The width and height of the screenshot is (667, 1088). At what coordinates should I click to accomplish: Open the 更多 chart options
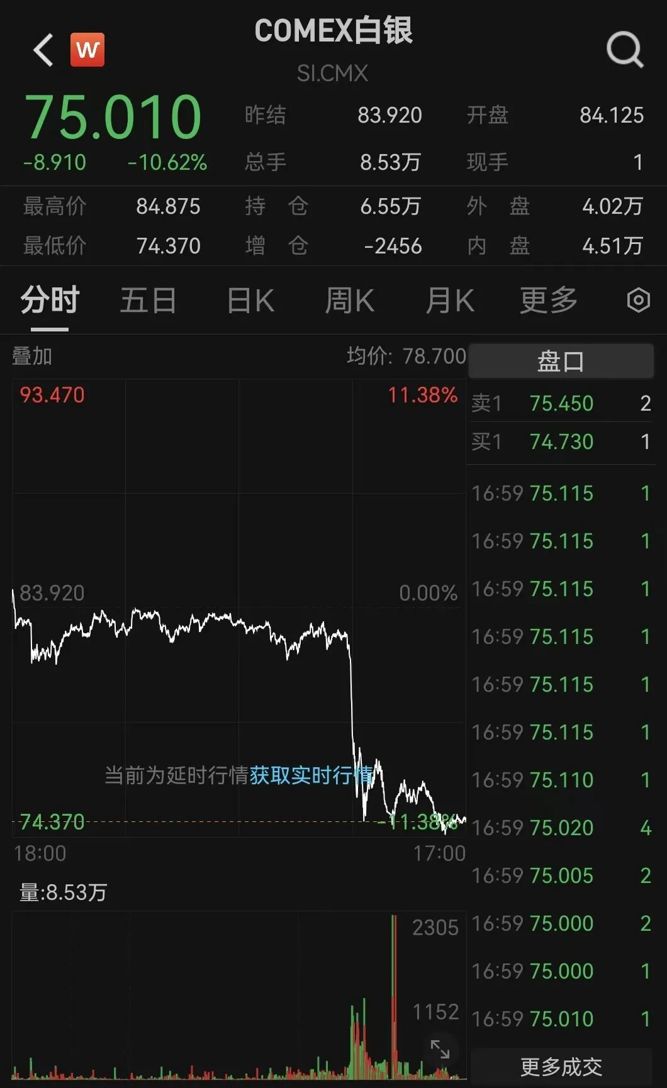point(548,300)
